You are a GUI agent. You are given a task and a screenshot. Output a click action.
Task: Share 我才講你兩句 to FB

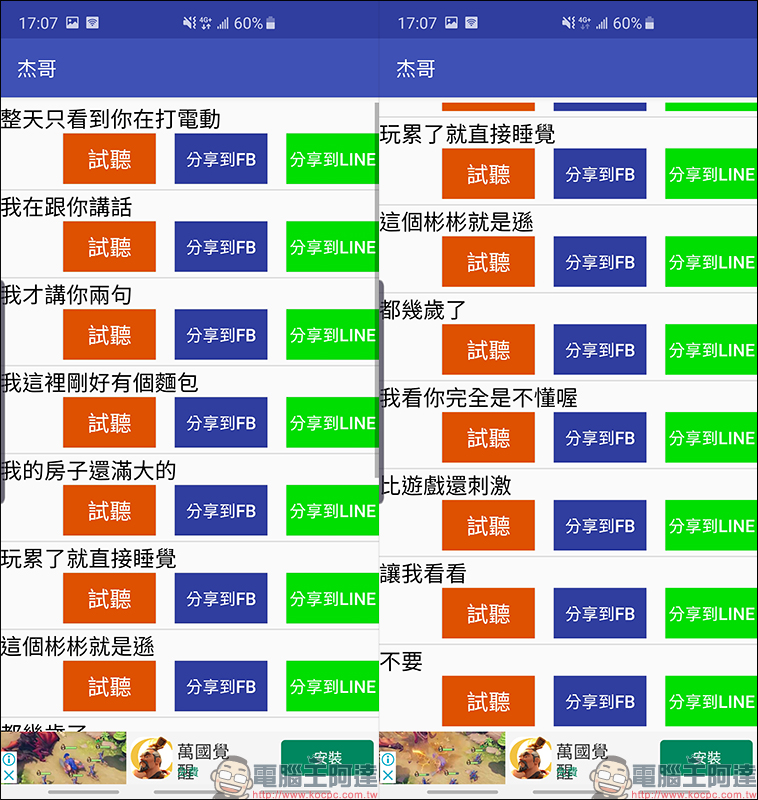coord(221,335)
